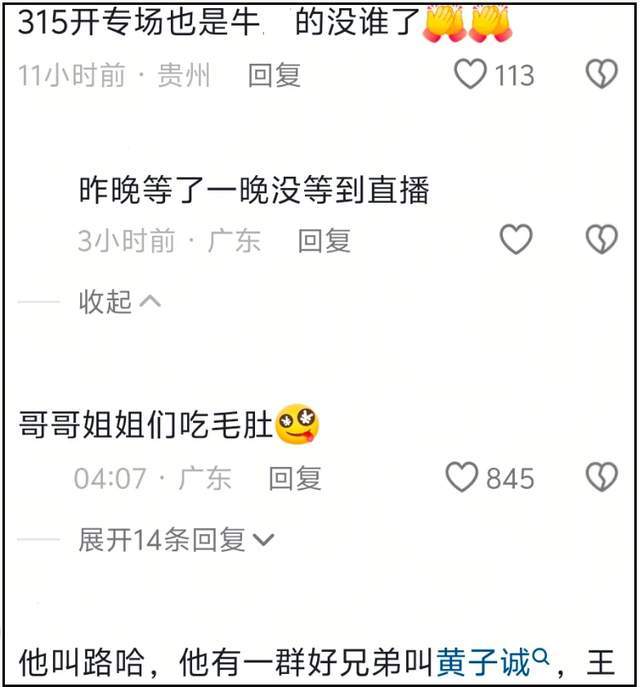Image resolution: width=640 pixels, height=687 pixels.
Task: Like the 315开专场 comment from 贵州
Action: 471,75
